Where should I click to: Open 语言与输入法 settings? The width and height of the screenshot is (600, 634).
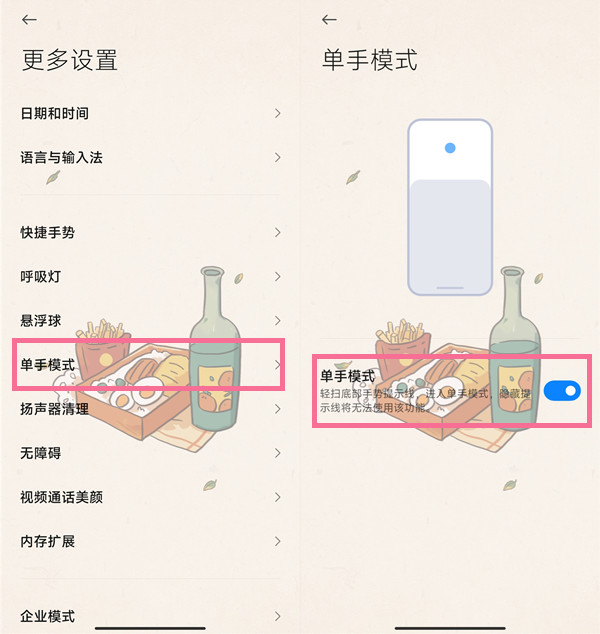tap(150, 158)
